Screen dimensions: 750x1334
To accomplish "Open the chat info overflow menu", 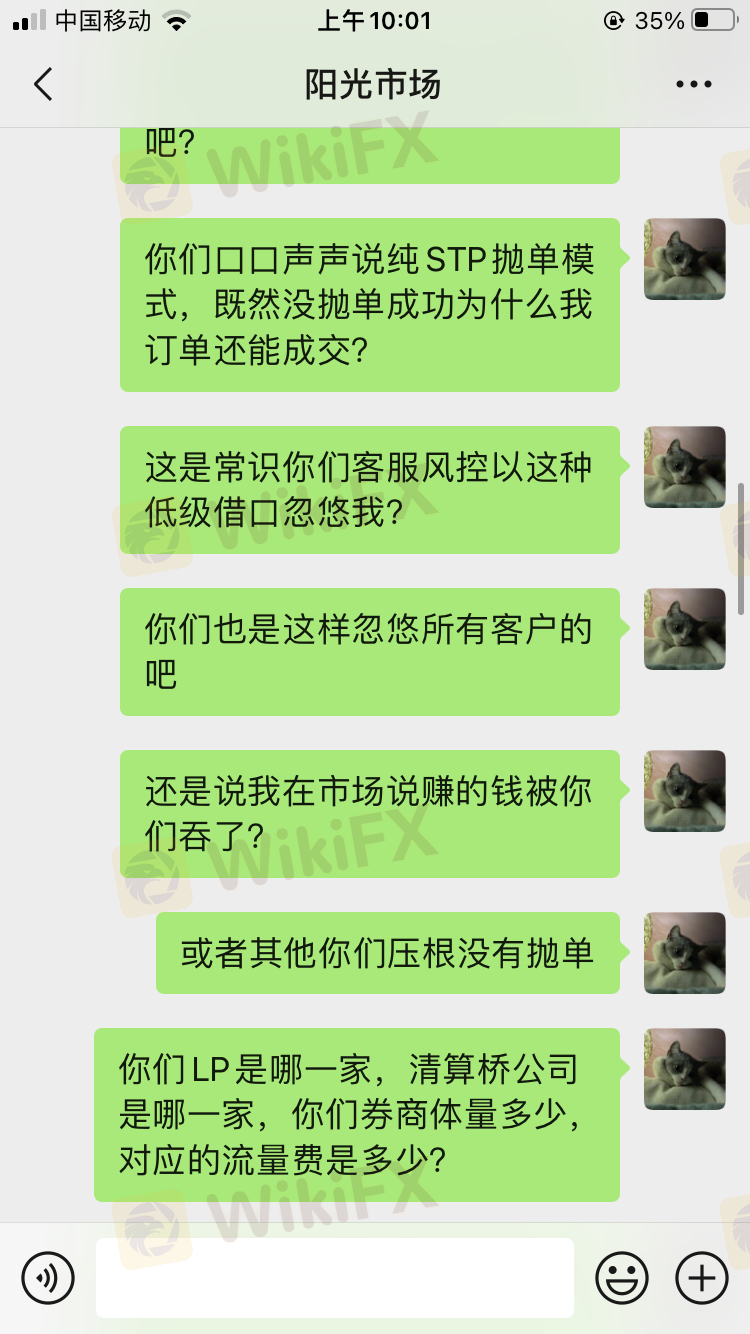I will pyautogui.click(x=693, y=85).
